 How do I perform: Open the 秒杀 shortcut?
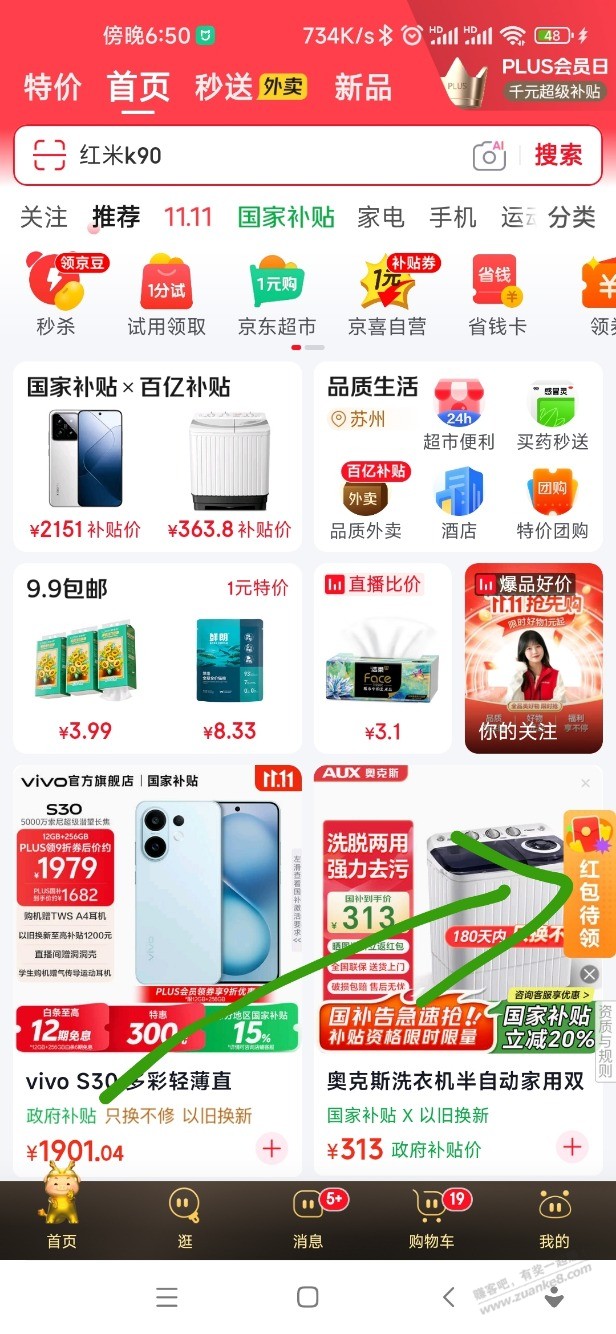[x=56, y=295]
